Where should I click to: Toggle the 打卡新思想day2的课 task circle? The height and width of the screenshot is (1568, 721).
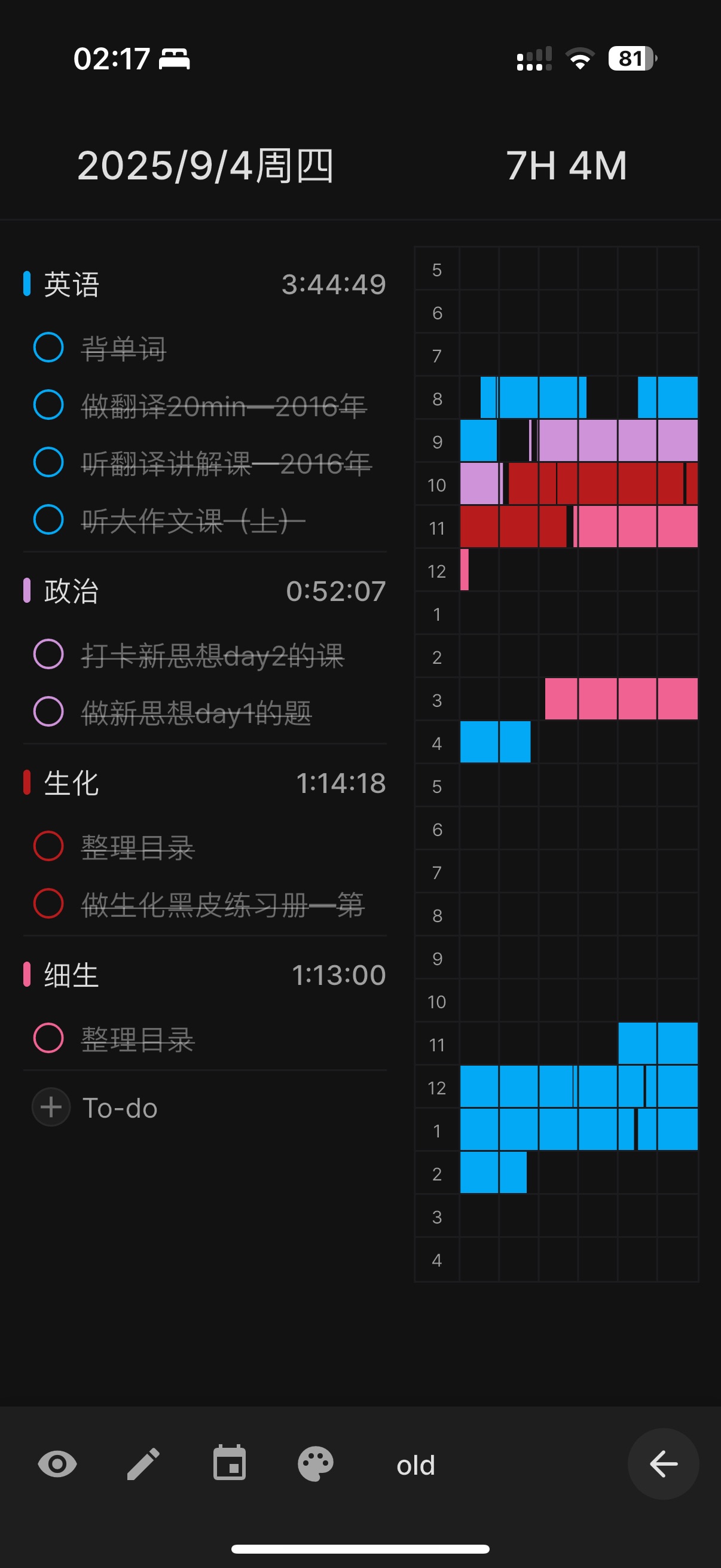coord(48,654)
